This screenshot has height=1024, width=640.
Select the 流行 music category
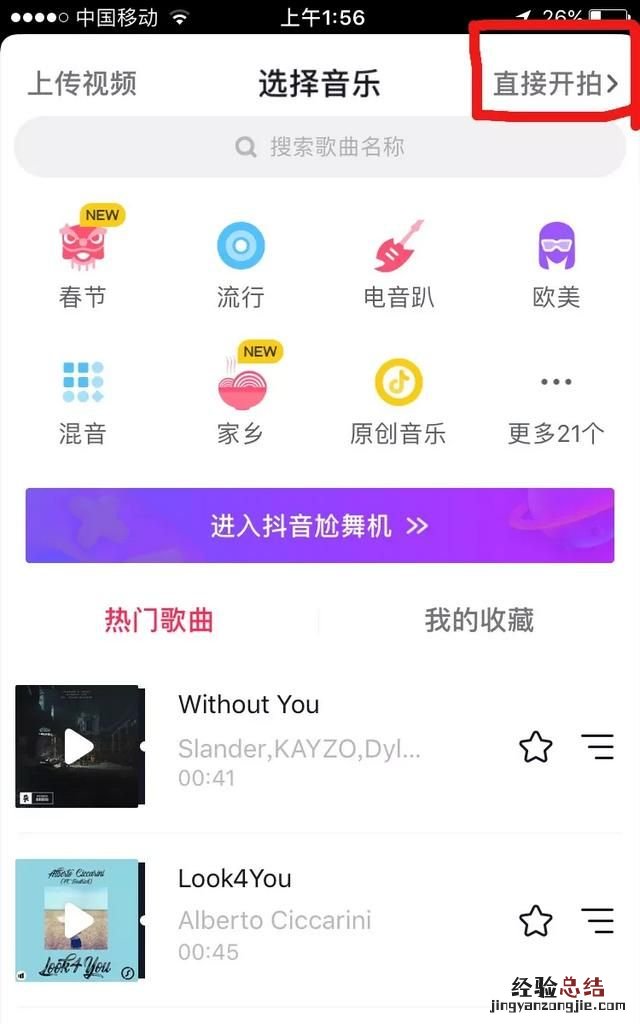241,262
